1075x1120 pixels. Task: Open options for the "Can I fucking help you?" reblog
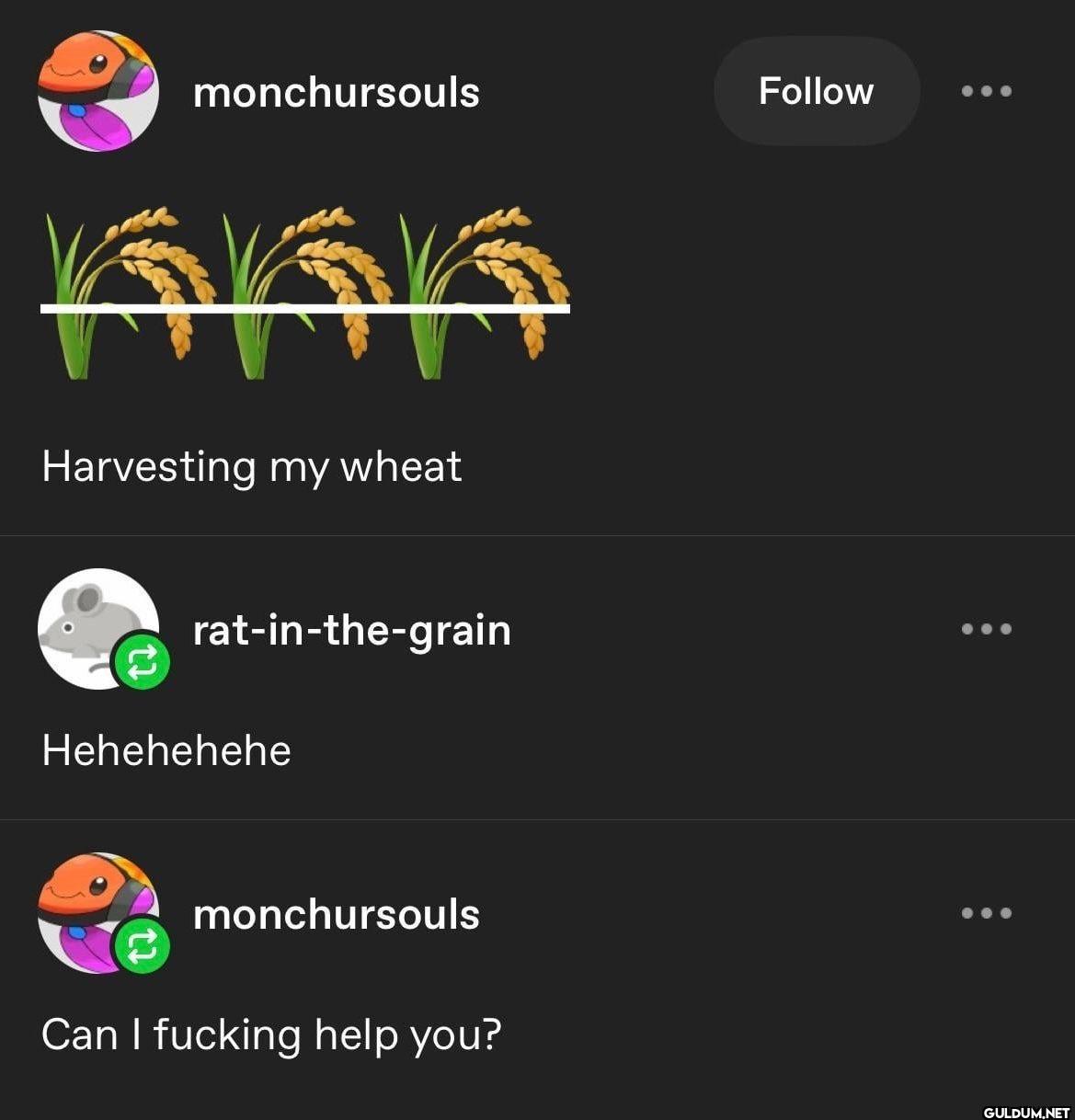pos(986,913)
